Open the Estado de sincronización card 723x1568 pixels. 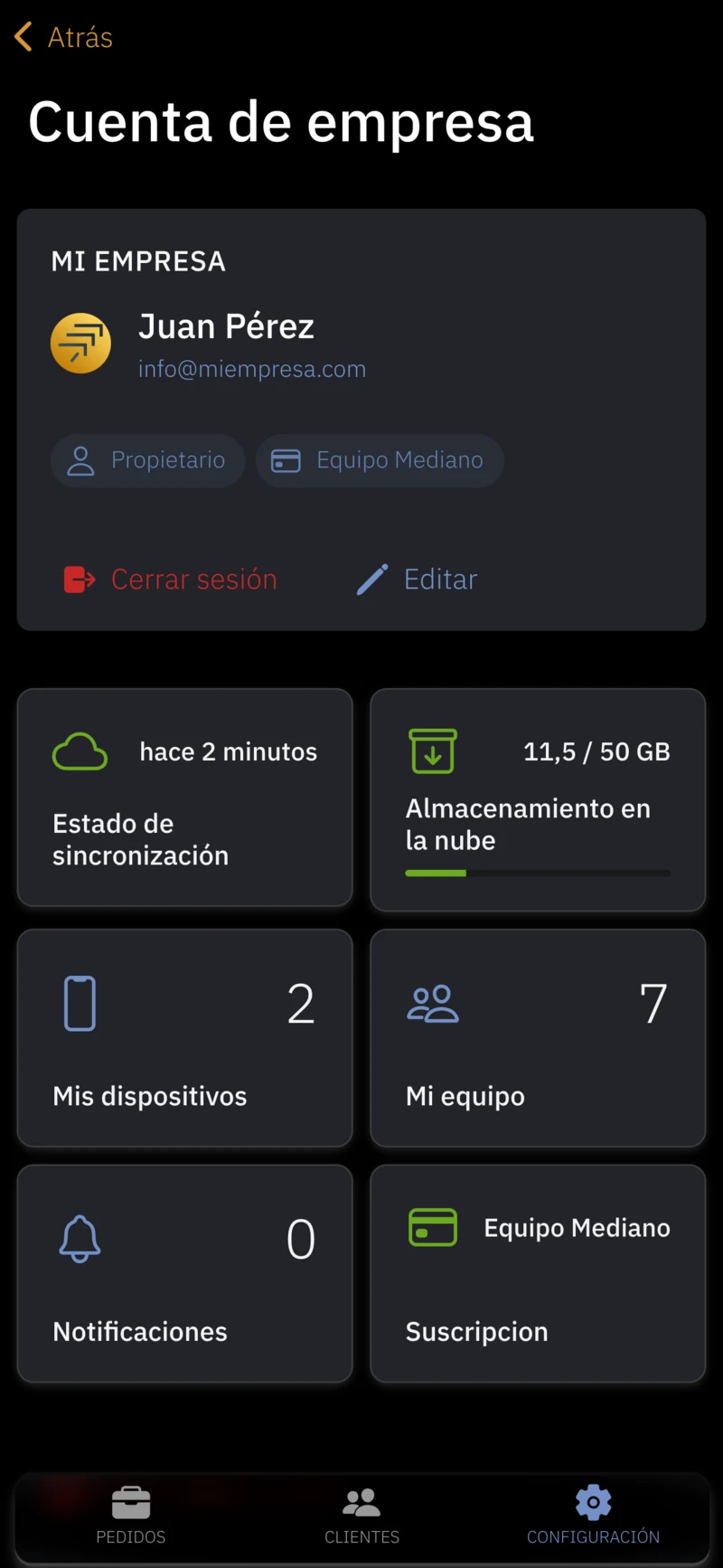184,798
